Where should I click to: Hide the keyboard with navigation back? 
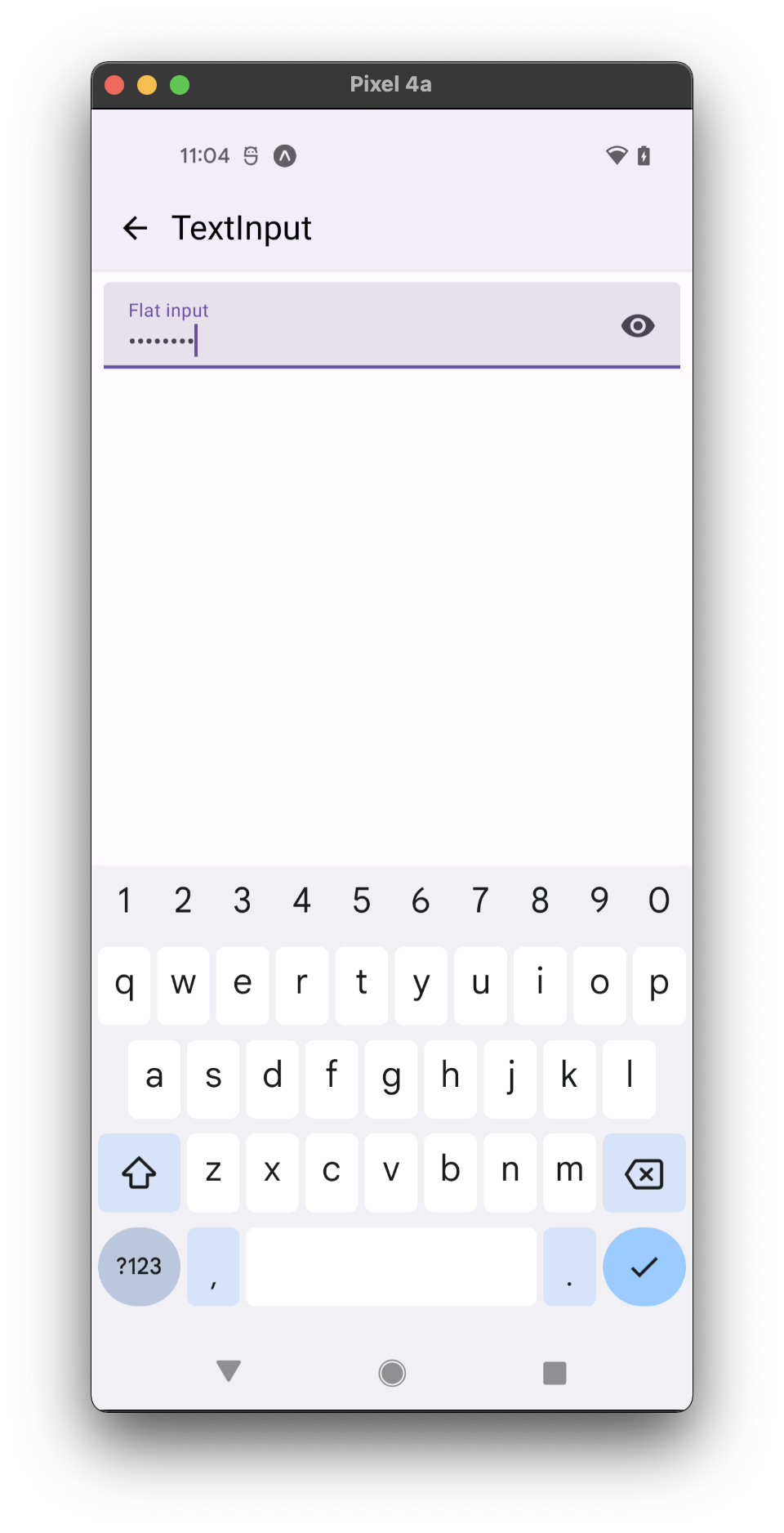(229, 1371)
